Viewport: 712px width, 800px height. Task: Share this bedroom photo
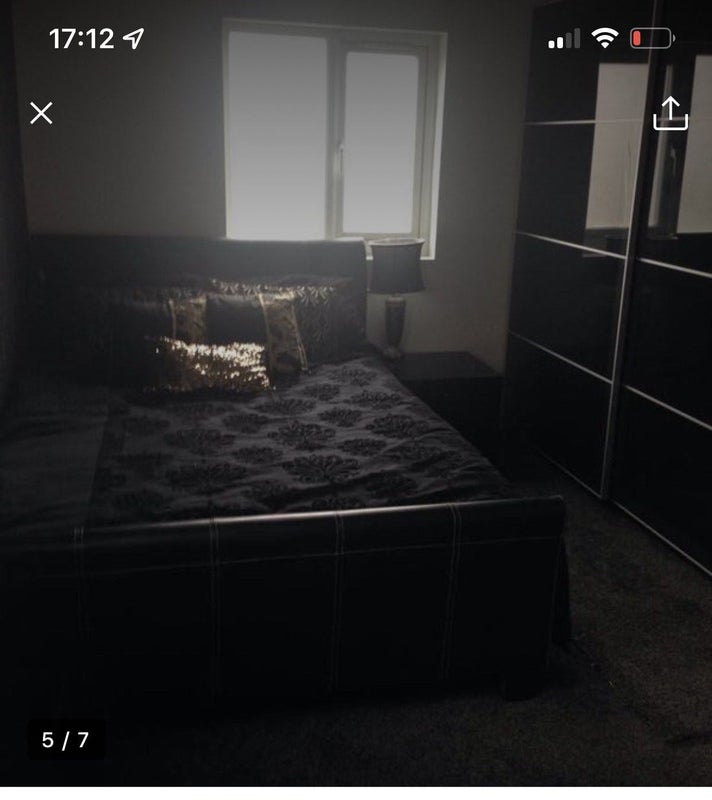[670, 113]
